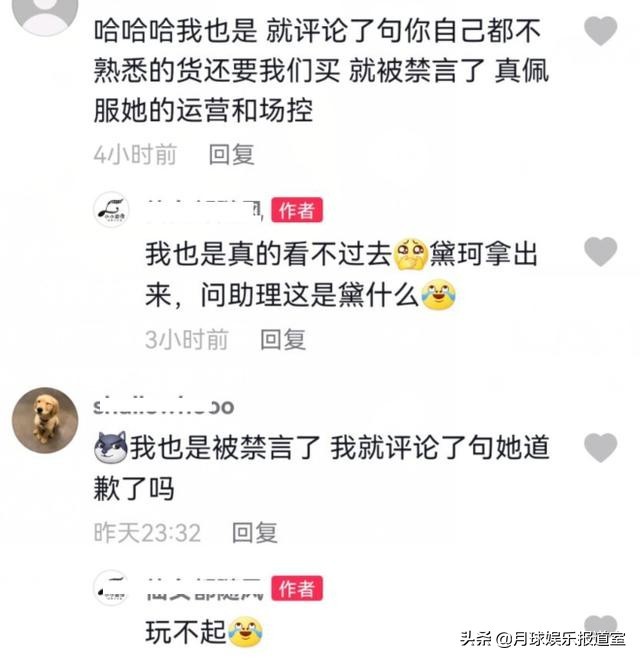Reply to the comment posted 4小时前
The image size is (640, 661).
tap(232, 154)
